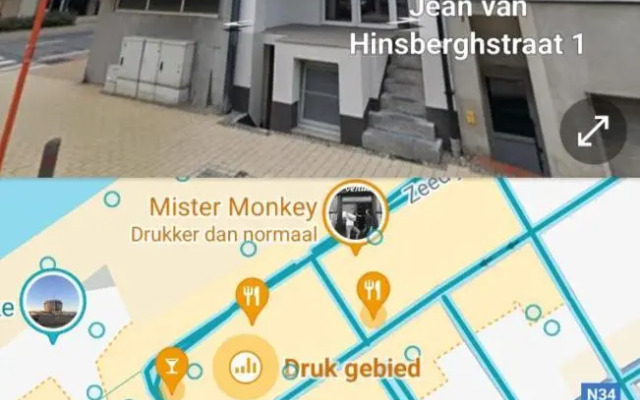The height and width of the screenshot is (400, 640).
Task: Select the cocktail bar pin on the map
Action: (x=171, y=365)
